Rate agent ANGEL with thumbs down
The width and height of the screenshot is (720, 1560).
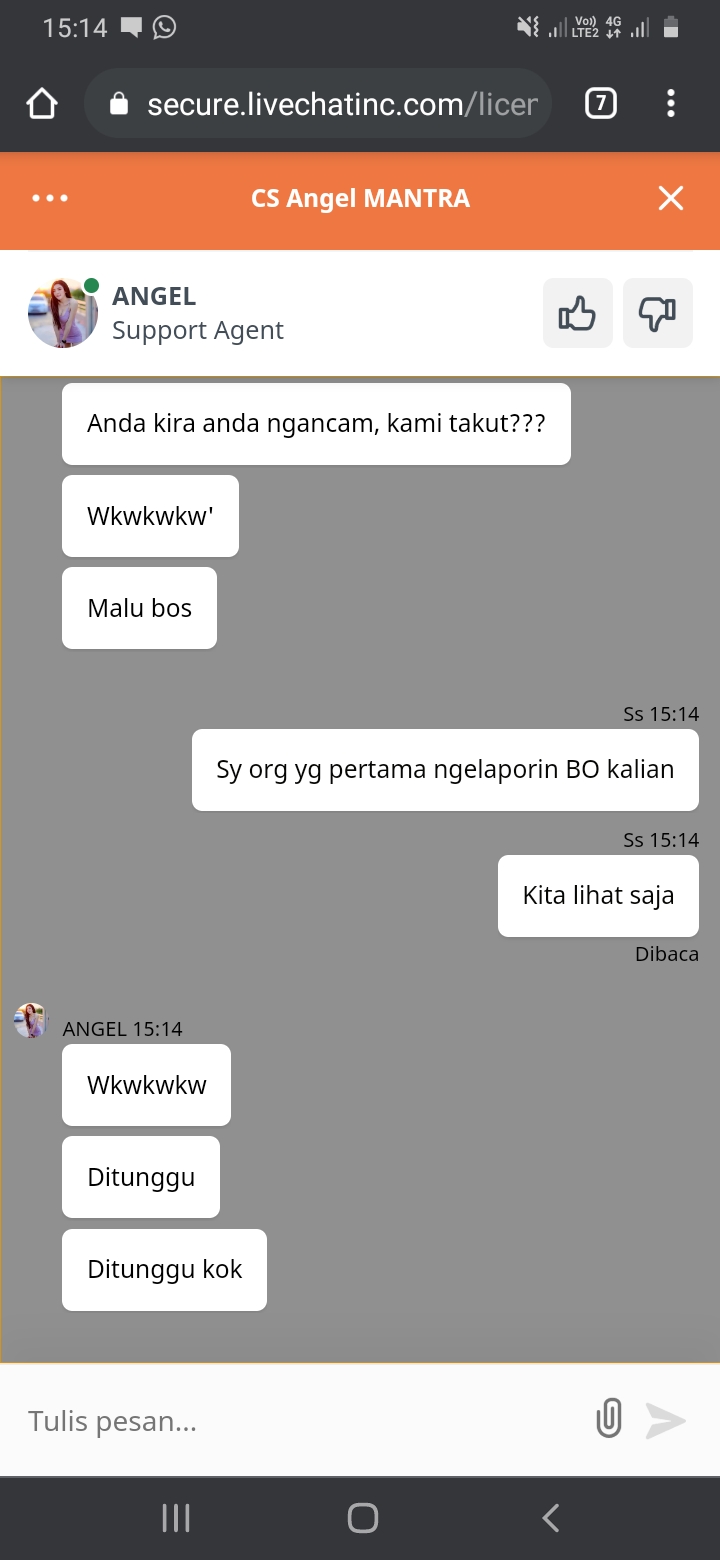tap(657, 314)
